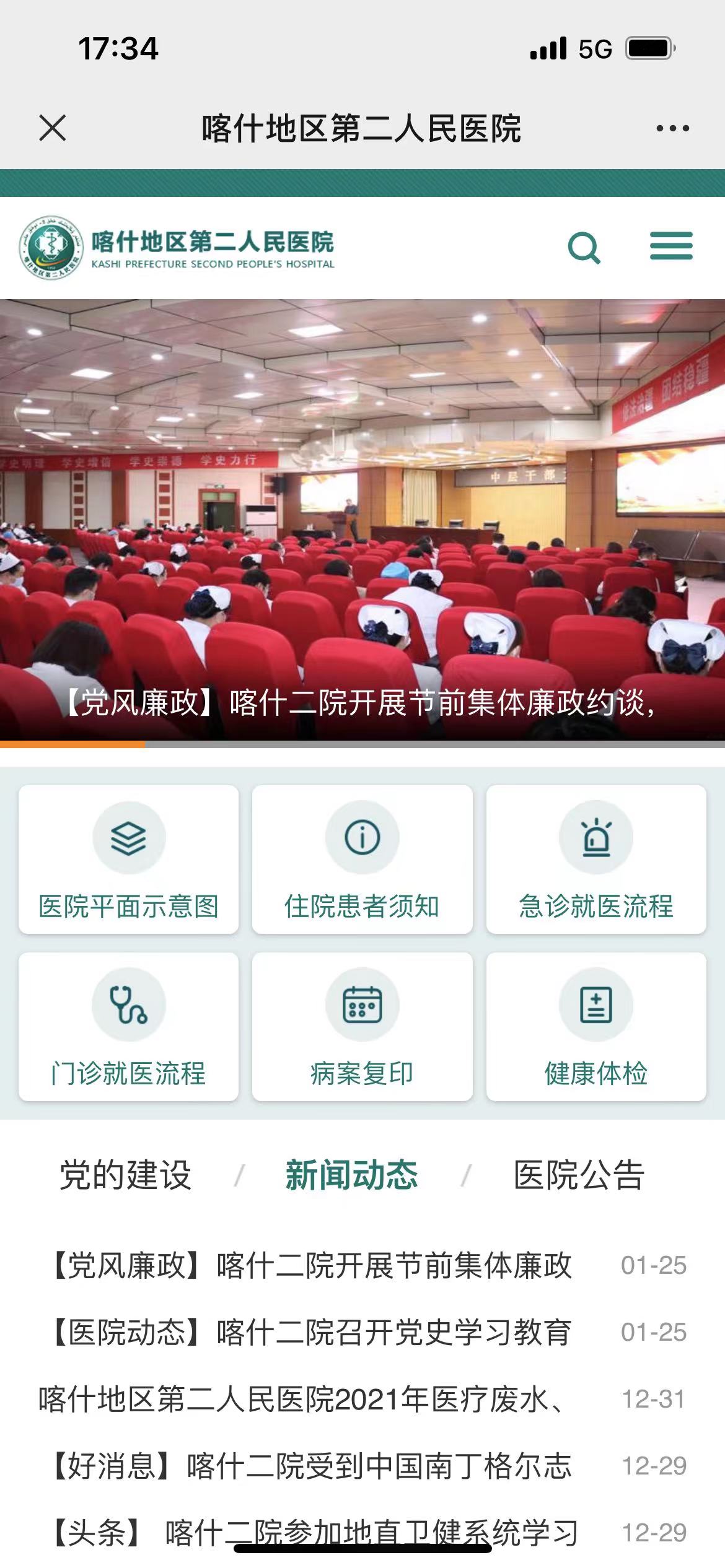Image resolution: width=725 pixels, height=1568 pixels.
Task: Open the three-dot overflow menu
Action: point(672,128)
